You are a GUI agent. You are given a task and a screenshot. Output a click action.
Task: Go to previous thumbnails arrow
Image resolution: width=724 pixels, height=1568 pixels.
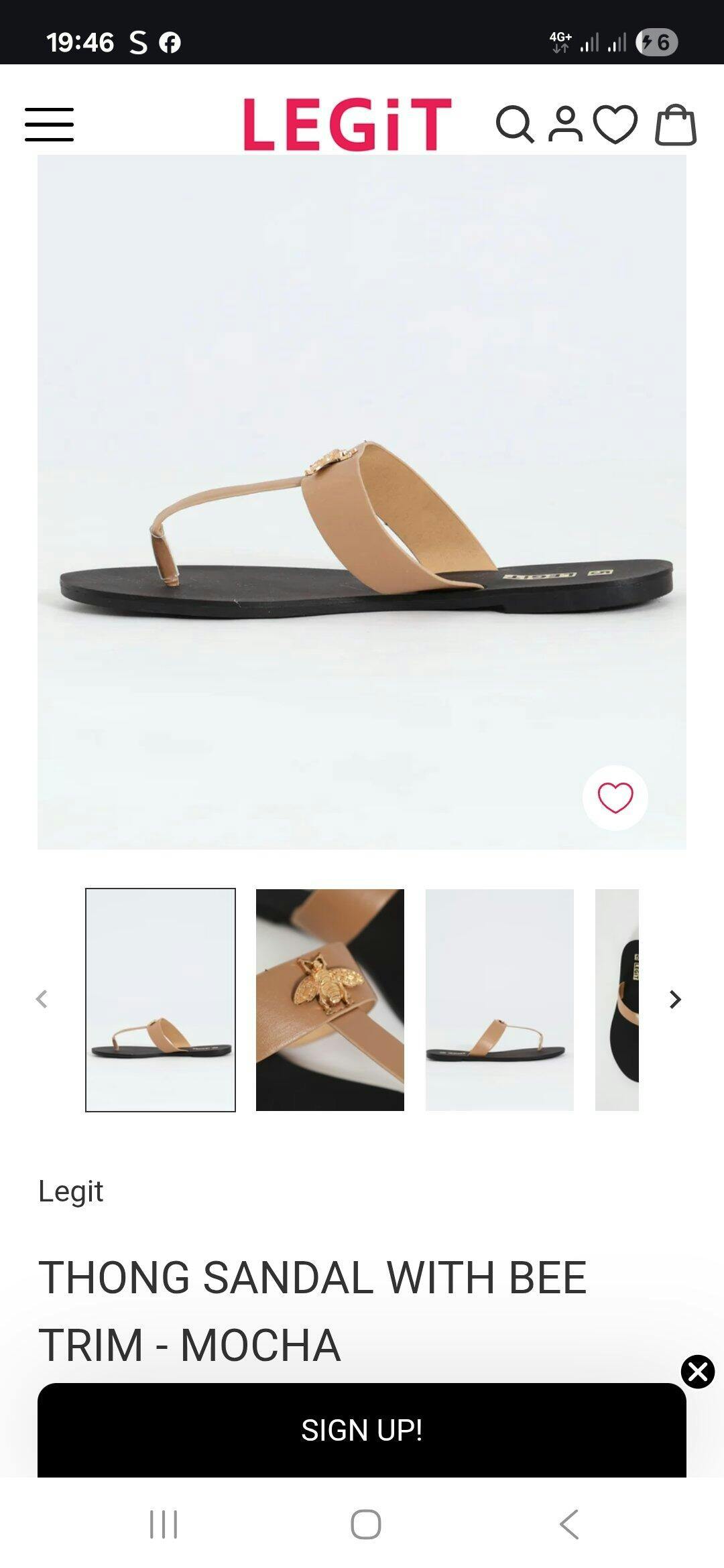click(42, 999)
